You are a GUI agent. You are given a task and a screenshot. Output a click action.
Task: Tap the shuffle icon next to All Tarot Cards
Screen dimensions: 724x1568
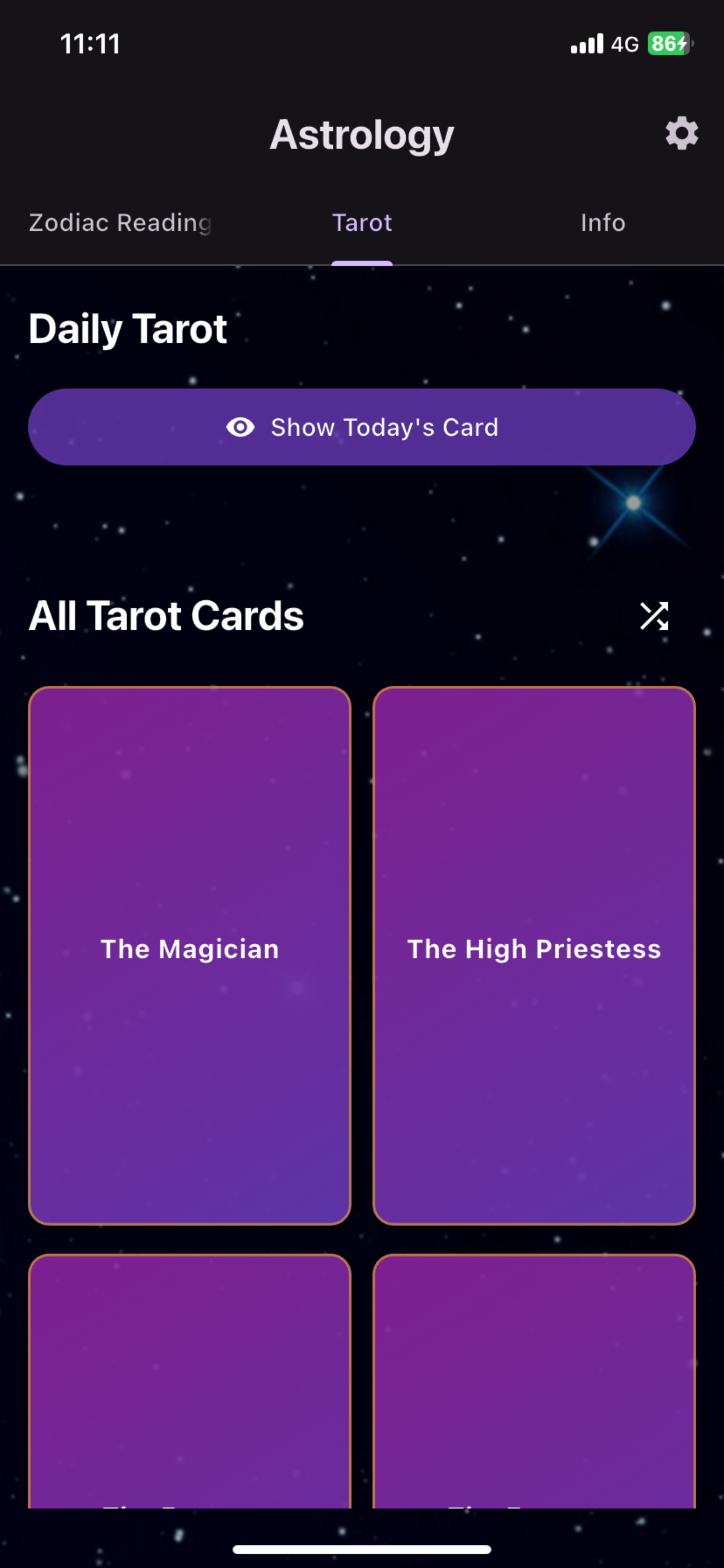pos(655,616)
